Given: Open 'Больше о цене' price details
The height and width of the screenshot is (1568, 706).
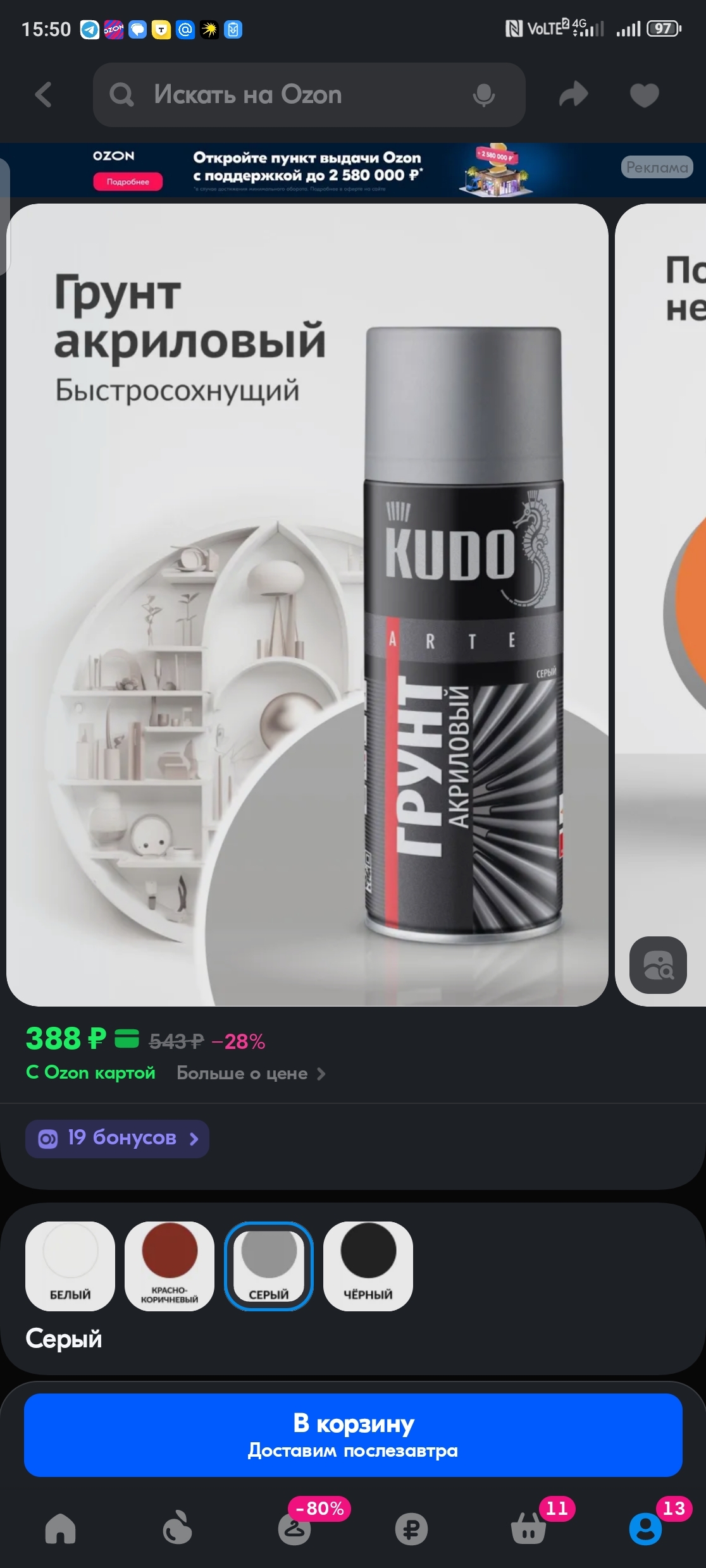Looking at the screenshot, I should 251,1074.
